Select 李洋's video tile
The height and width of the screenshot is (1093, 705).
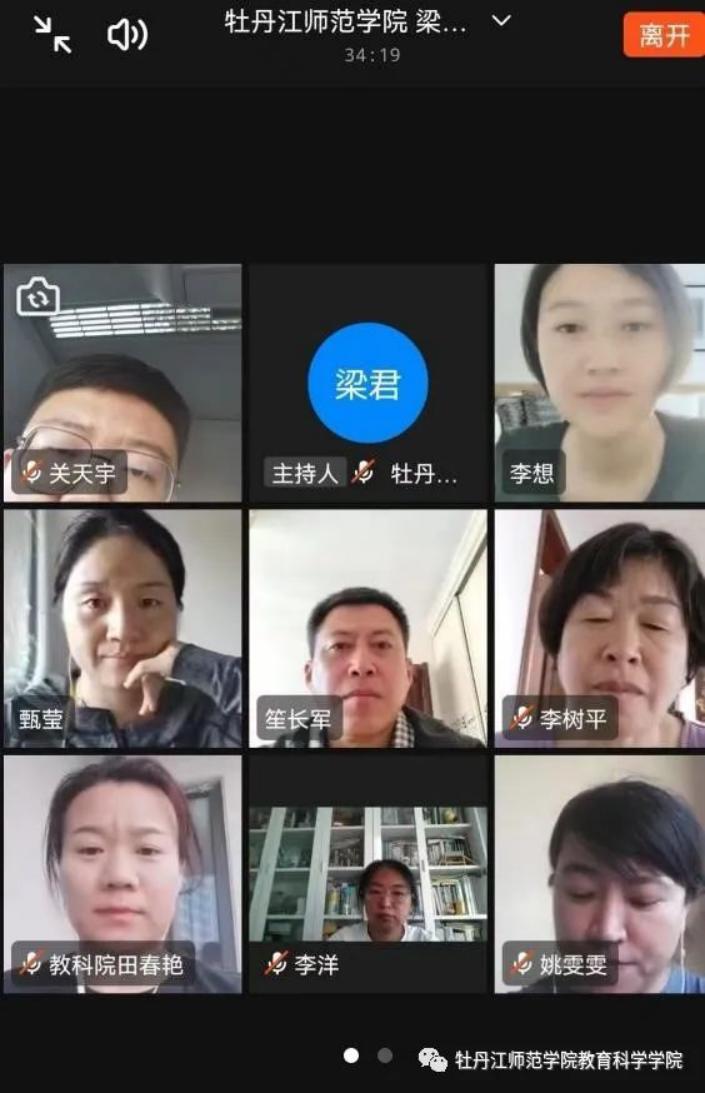click(368, 873)
